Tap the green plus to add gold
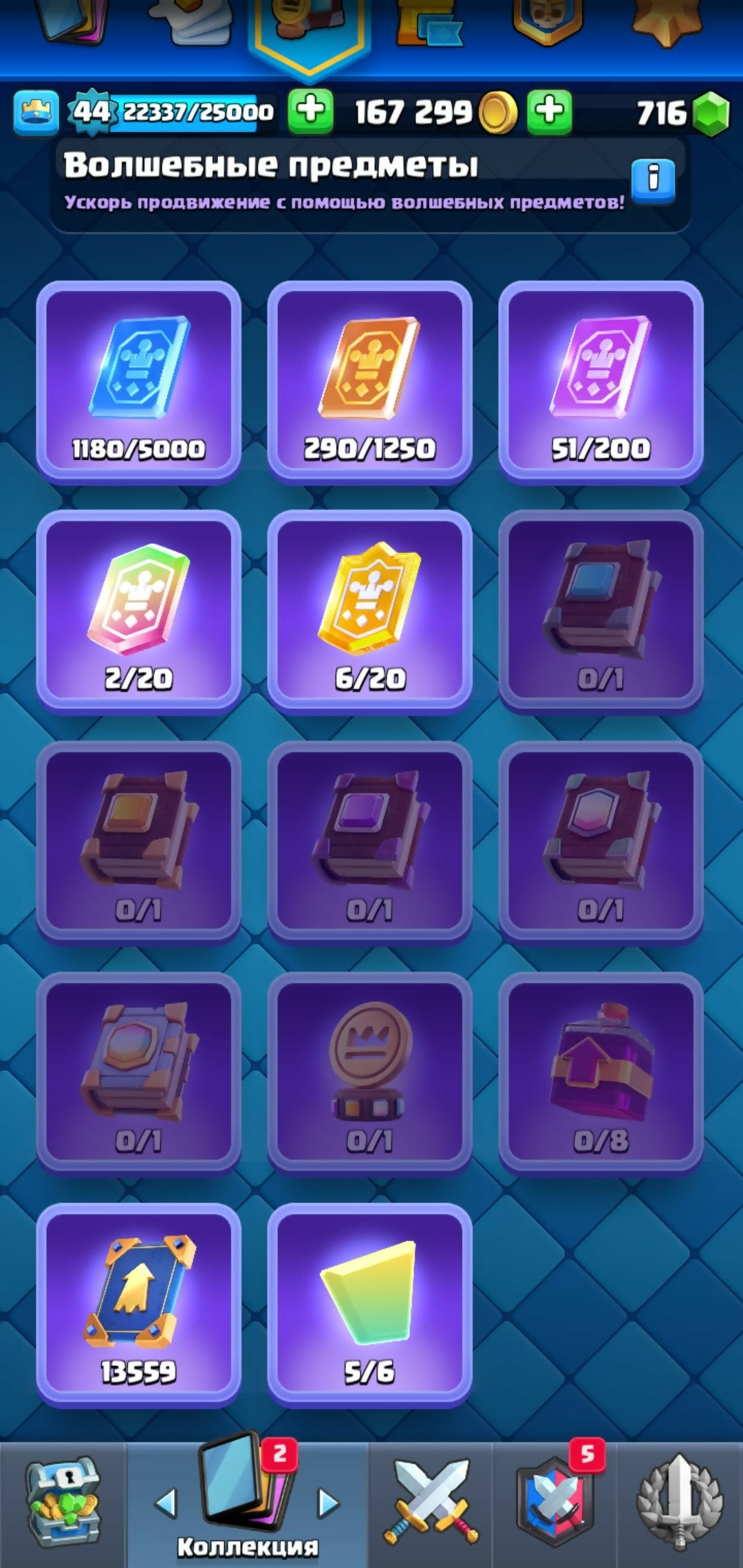Viewport: 743px width, 1568px height. tap(549, 112)
